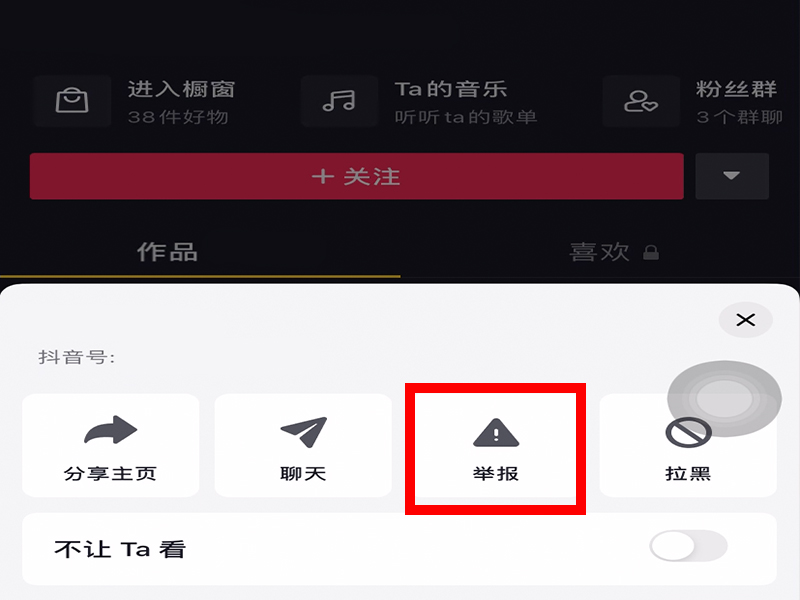Tap the floating assistive touch button
The image size is (800, 600).
point(724,399)
